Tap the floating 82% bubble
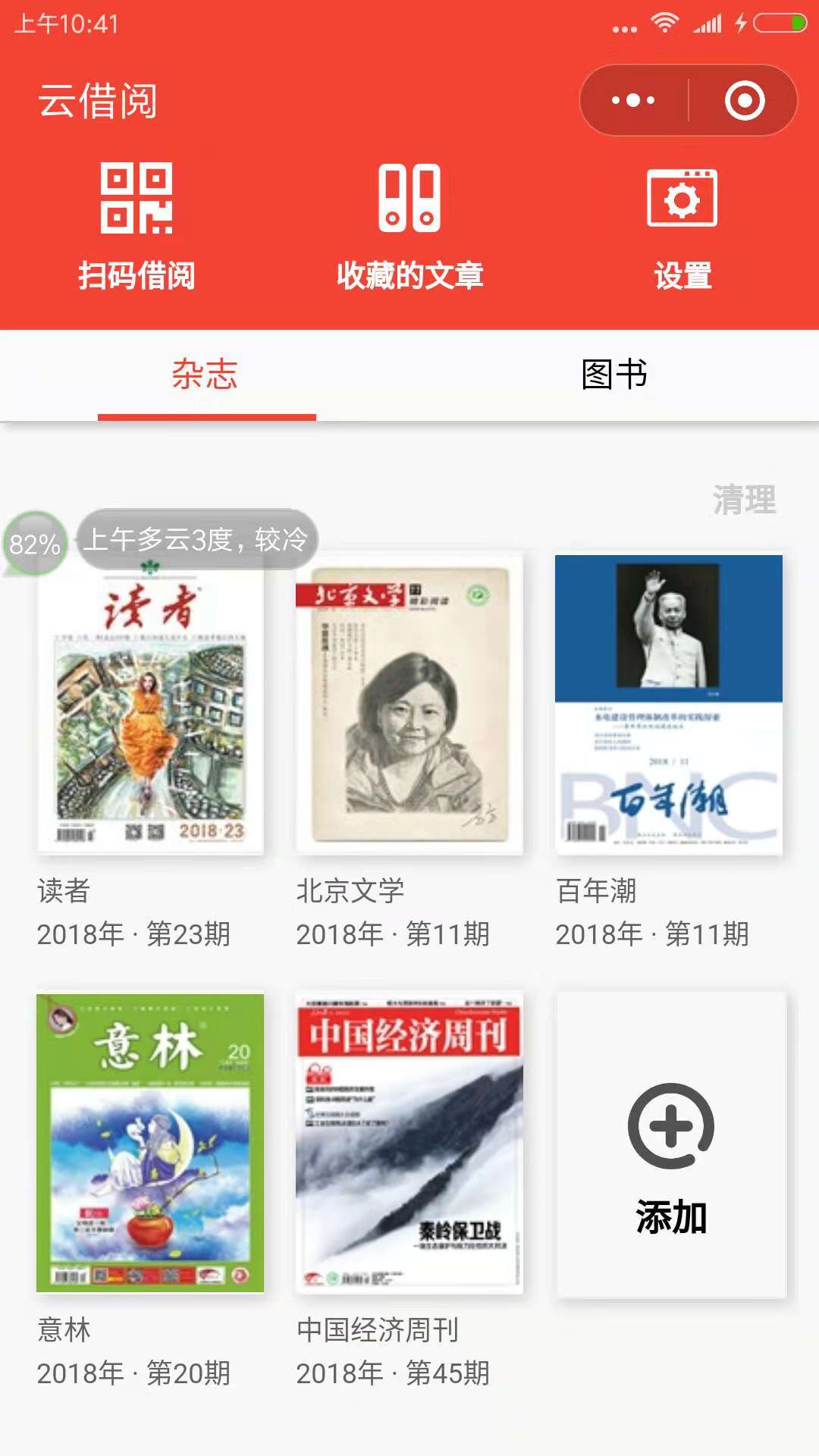This screenshot has width=819, height=1456. [x=35, y=544]
